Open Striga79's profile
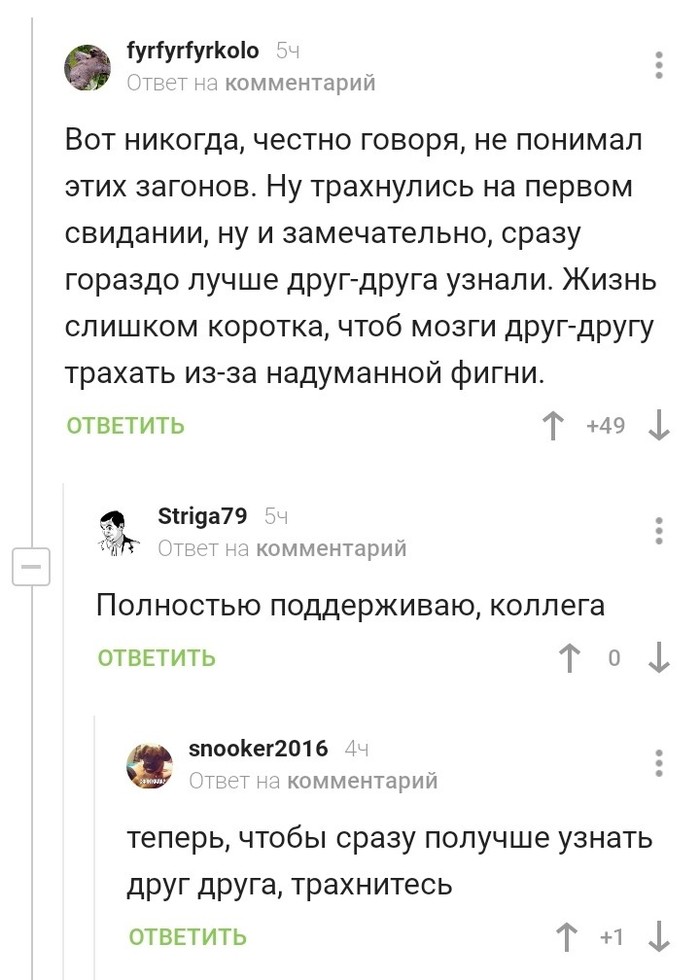The image size is (700, 980). click(202, 515)
